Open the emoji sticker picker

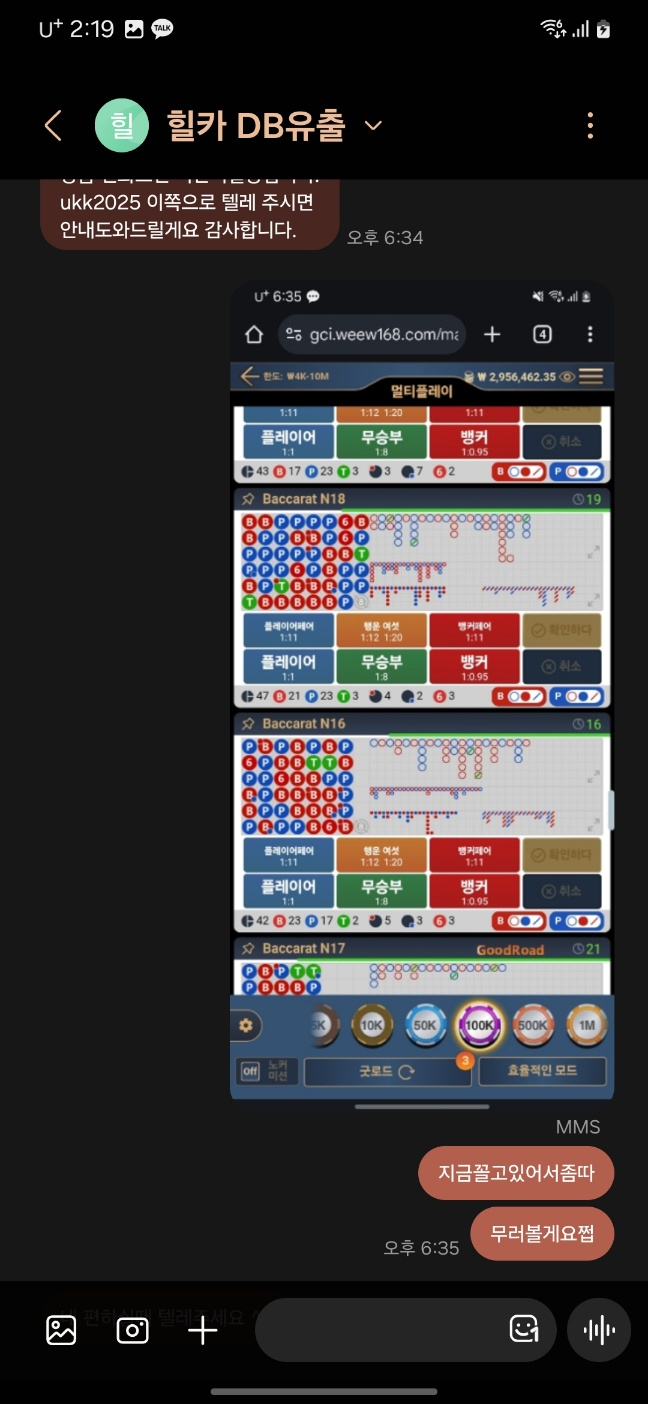(524, 1329)
